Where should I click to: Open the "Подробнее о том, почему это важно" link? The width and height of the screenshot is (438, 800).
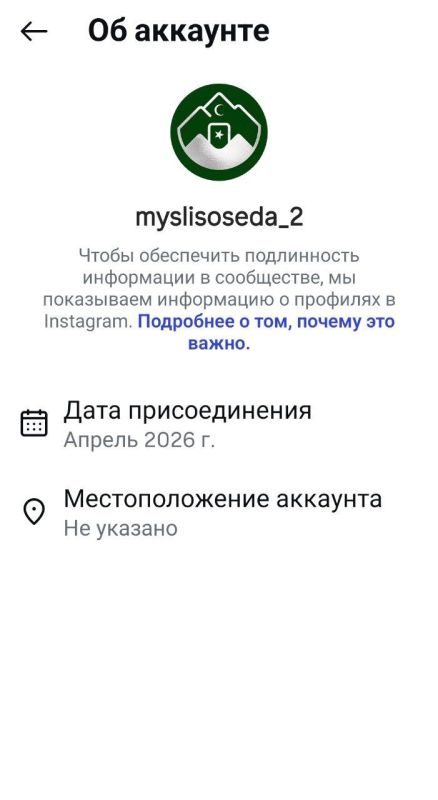click(x=266, y=333)
